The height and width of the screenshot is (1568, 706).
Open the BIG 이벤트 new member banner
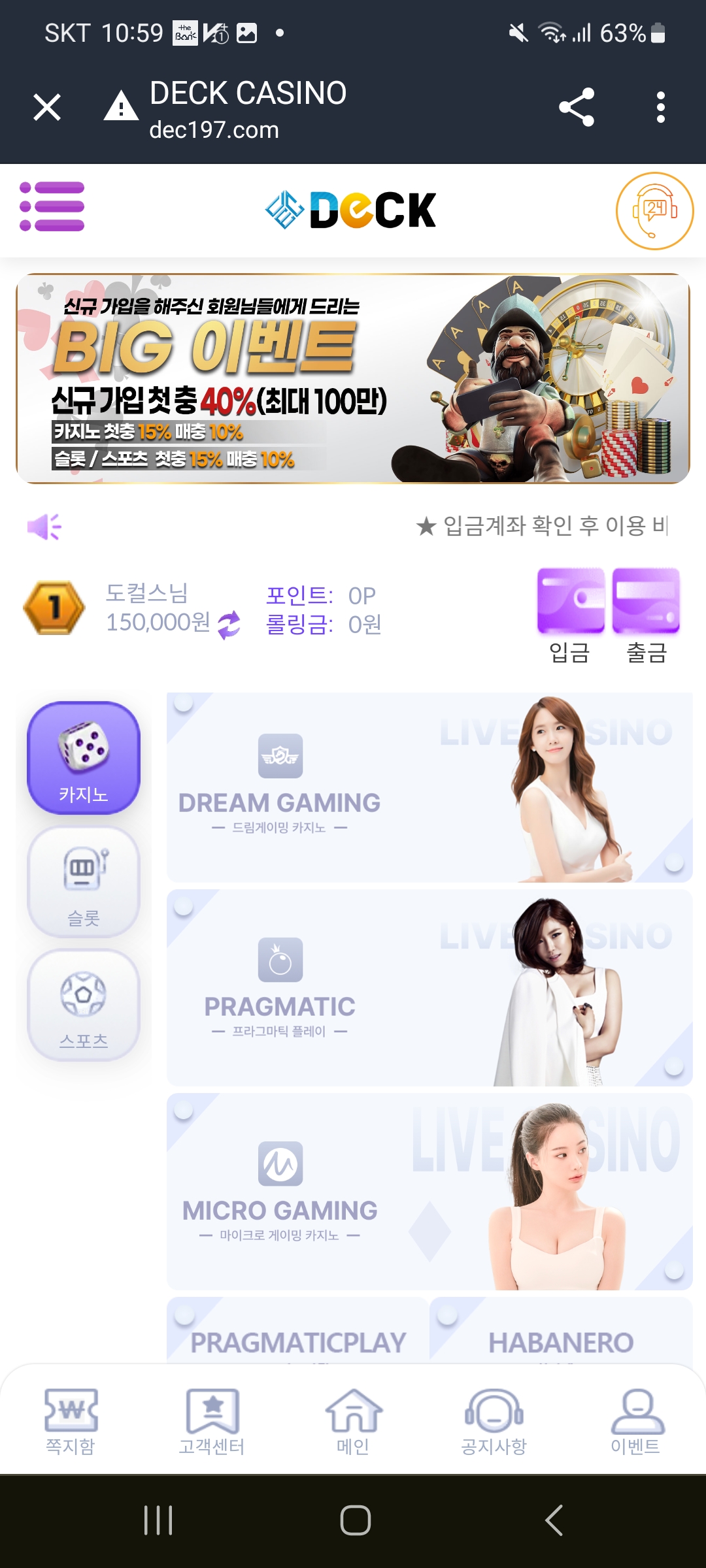(353, 379)
